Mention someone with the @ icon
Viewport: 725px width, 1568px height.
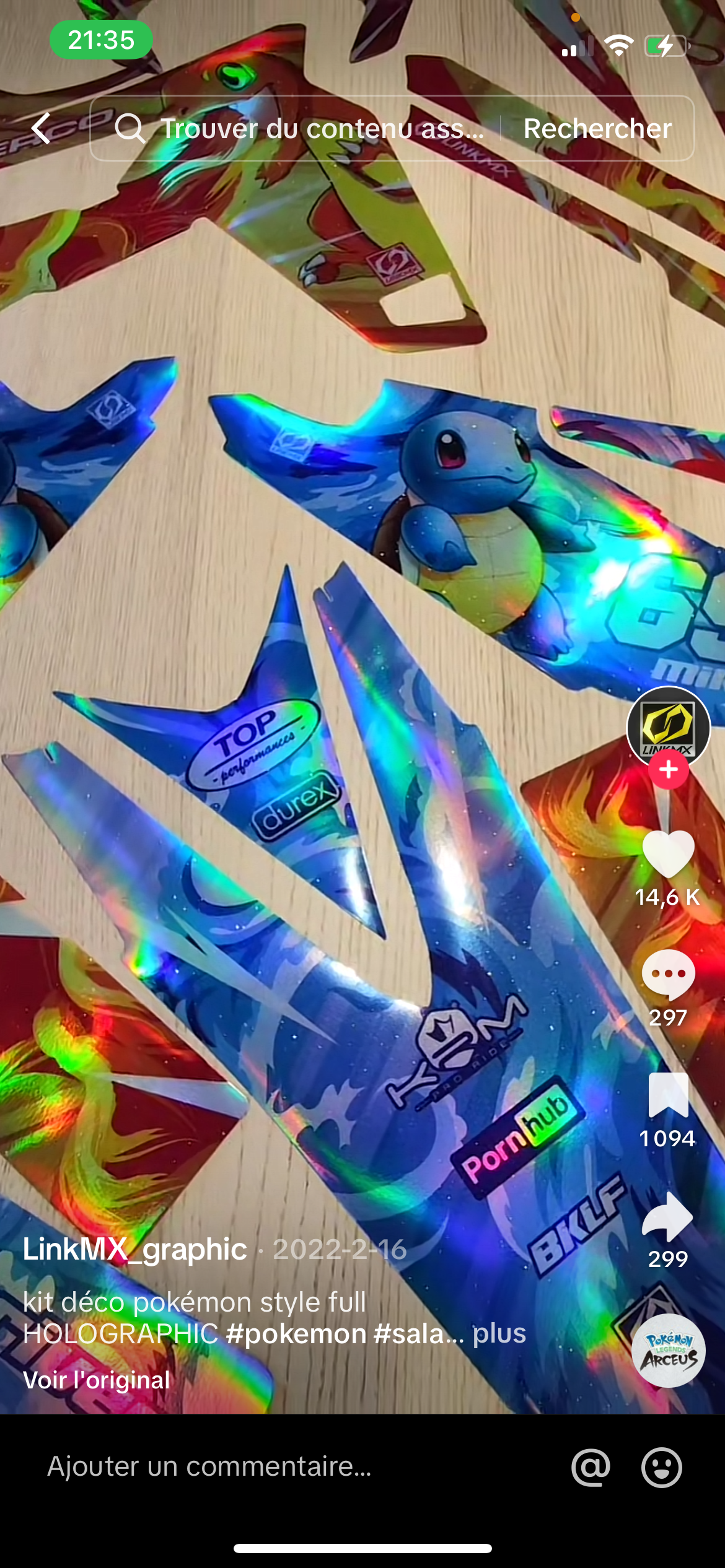pos(591,1467)
